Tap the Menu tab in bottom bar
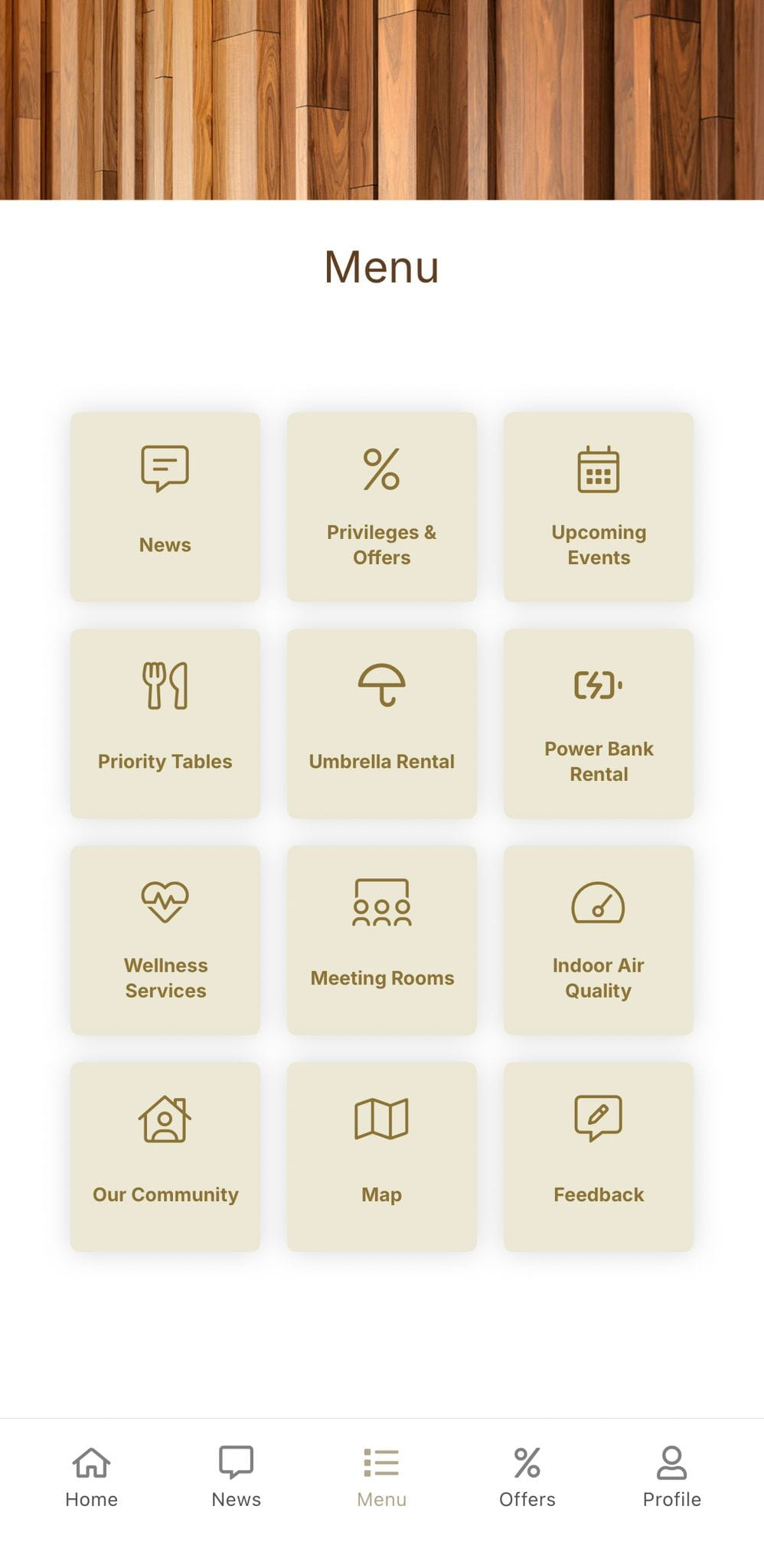The height and width of the screenshot is (1568, 764). (382, 1477)
